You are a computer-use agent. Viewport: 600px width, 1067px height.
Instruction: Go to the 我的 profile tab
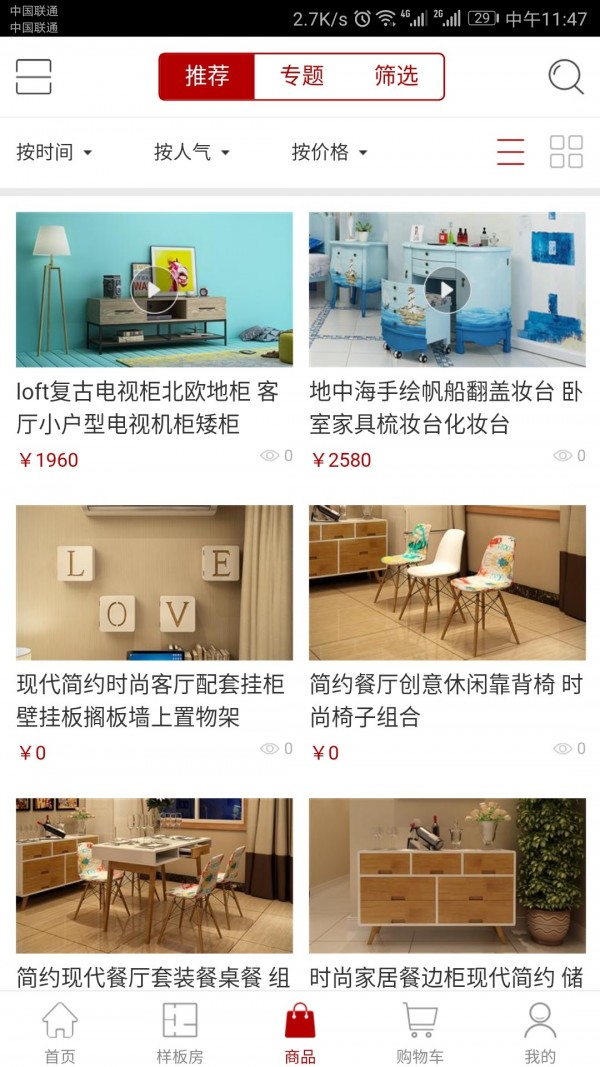tap(540, 1033)
